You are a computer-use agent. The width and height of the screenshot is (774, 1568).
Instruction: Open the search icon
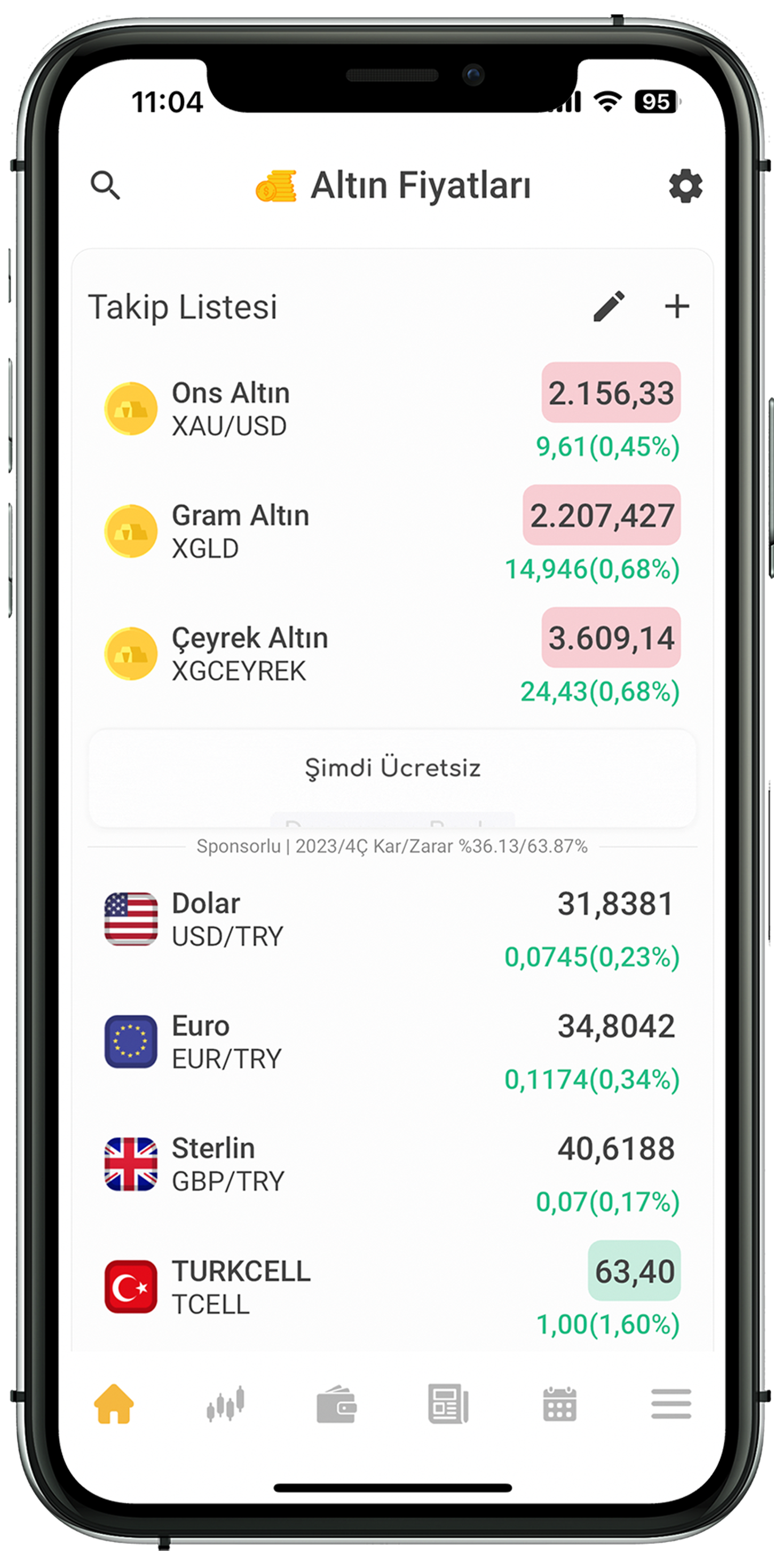(105, 185)
